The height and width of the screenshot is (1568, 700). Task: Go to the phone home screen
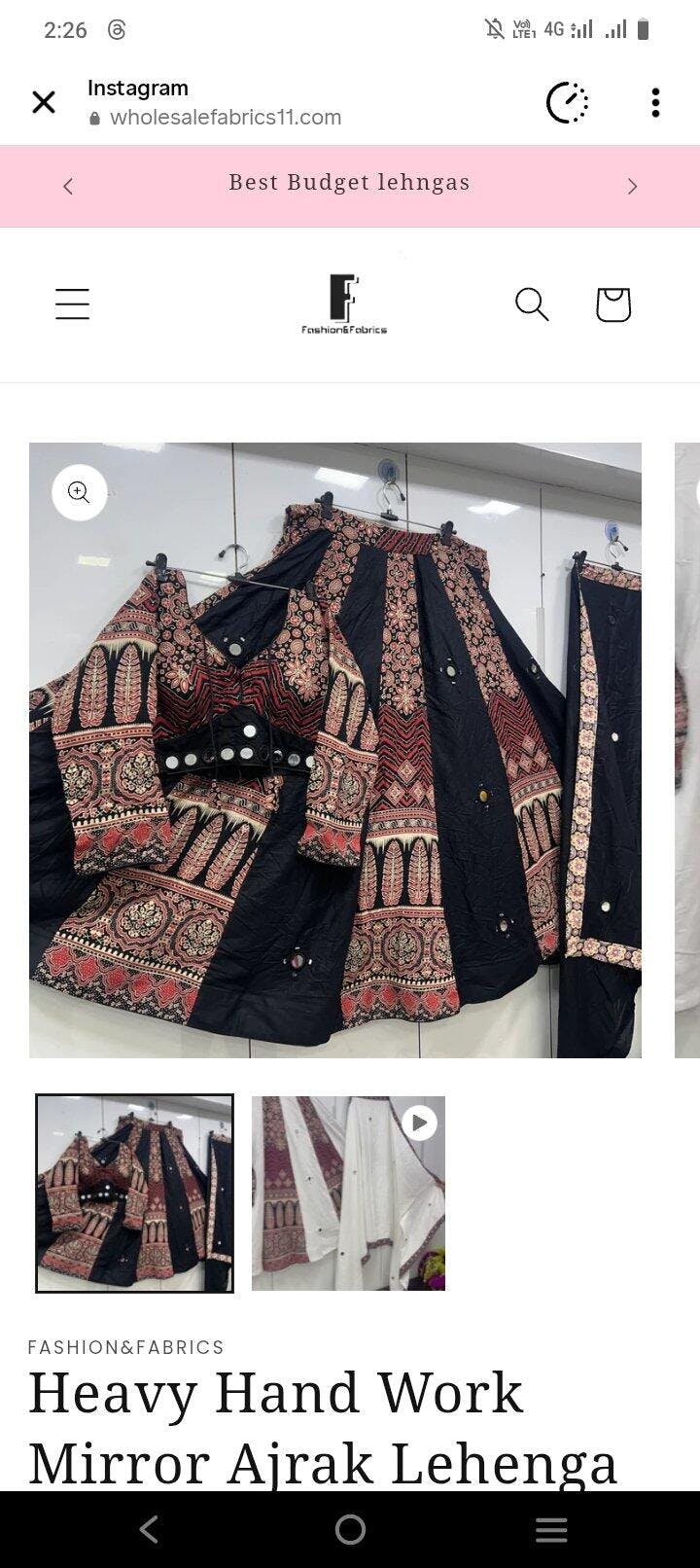tap(350, 1530)
